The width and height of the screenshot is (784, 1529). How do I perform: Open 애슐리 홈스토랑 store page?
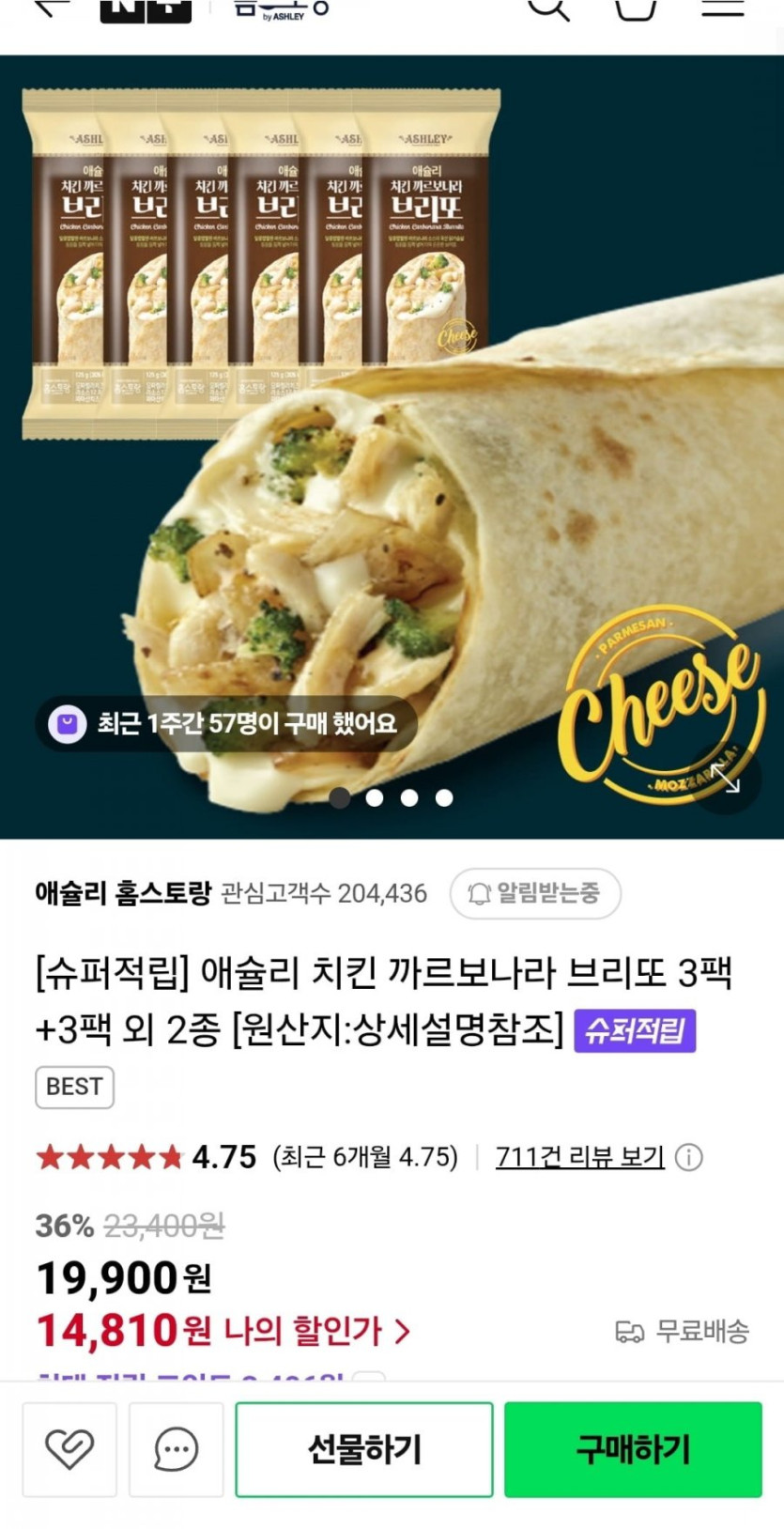tap(123, 893)
